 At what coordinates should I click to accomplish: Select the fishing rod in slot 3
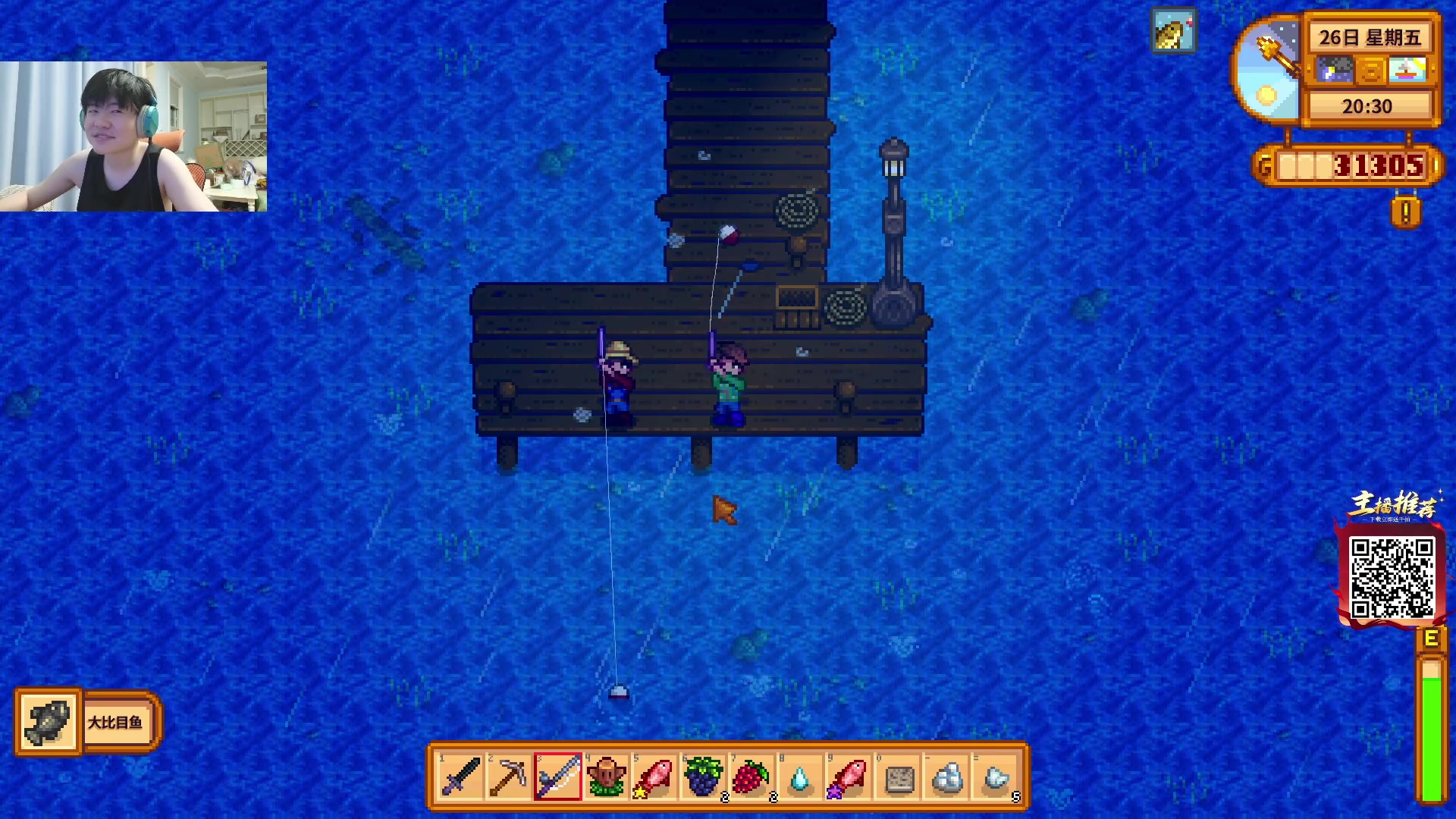click(x=558, y=777)
